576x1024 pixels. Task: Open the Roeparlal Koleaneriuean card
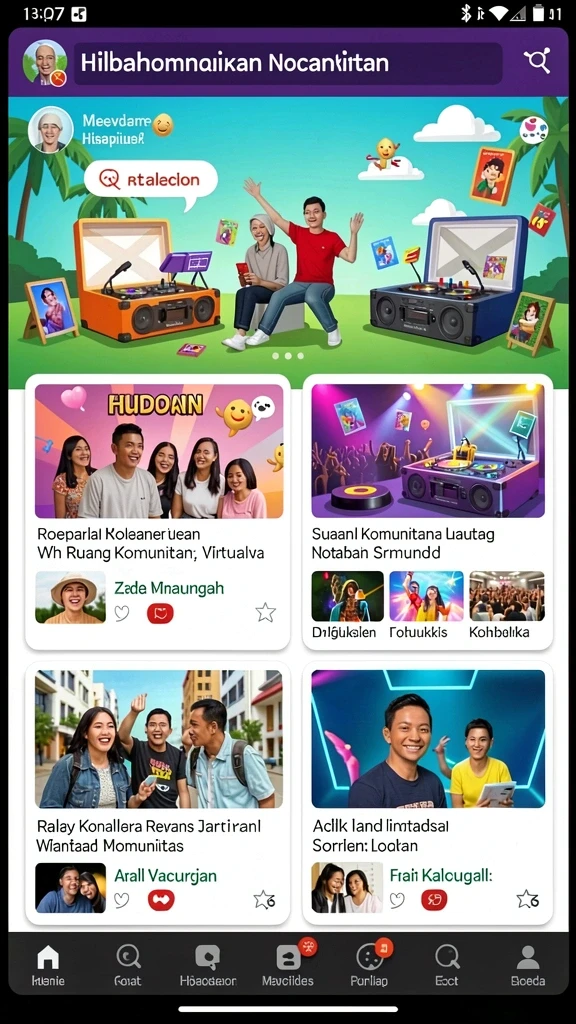click(157, 512)
